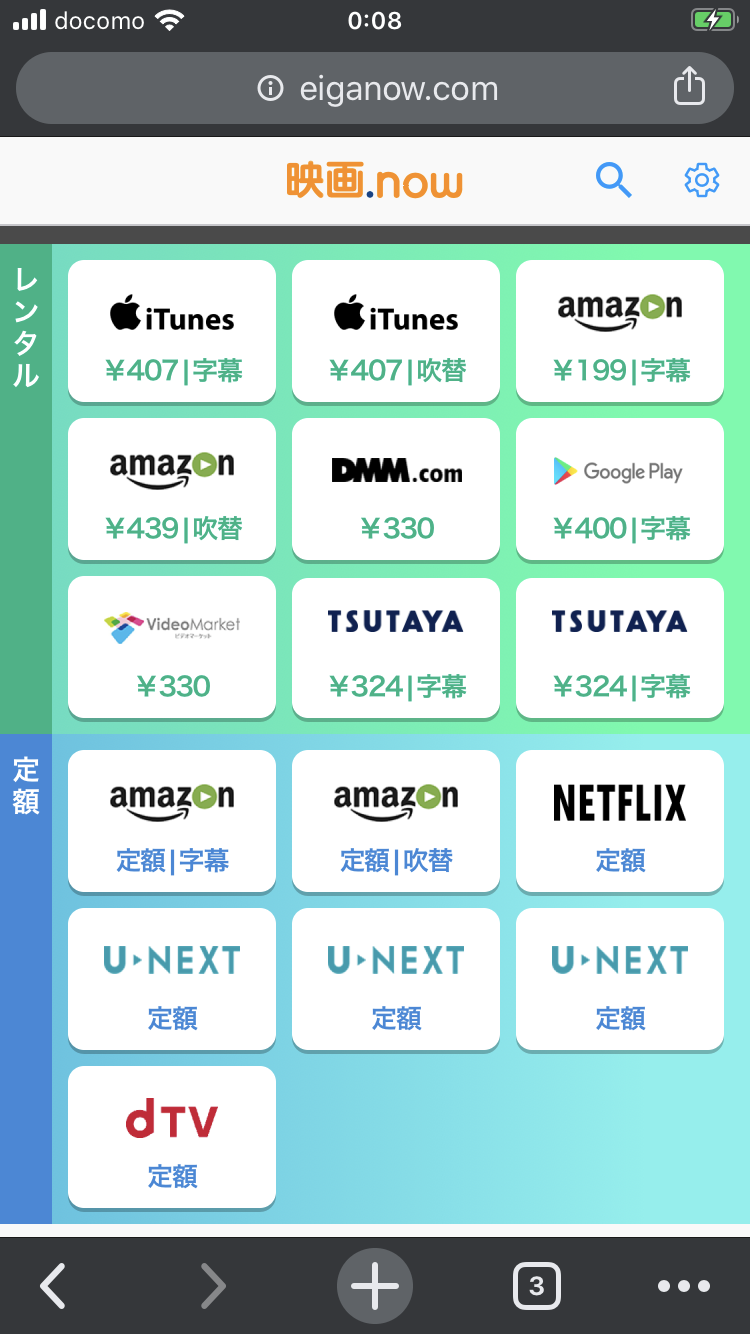This screenshot has height=1334, width=750.
Task: Add a new browser tab
Action: pyautogui.click(x=375, y=1286)
